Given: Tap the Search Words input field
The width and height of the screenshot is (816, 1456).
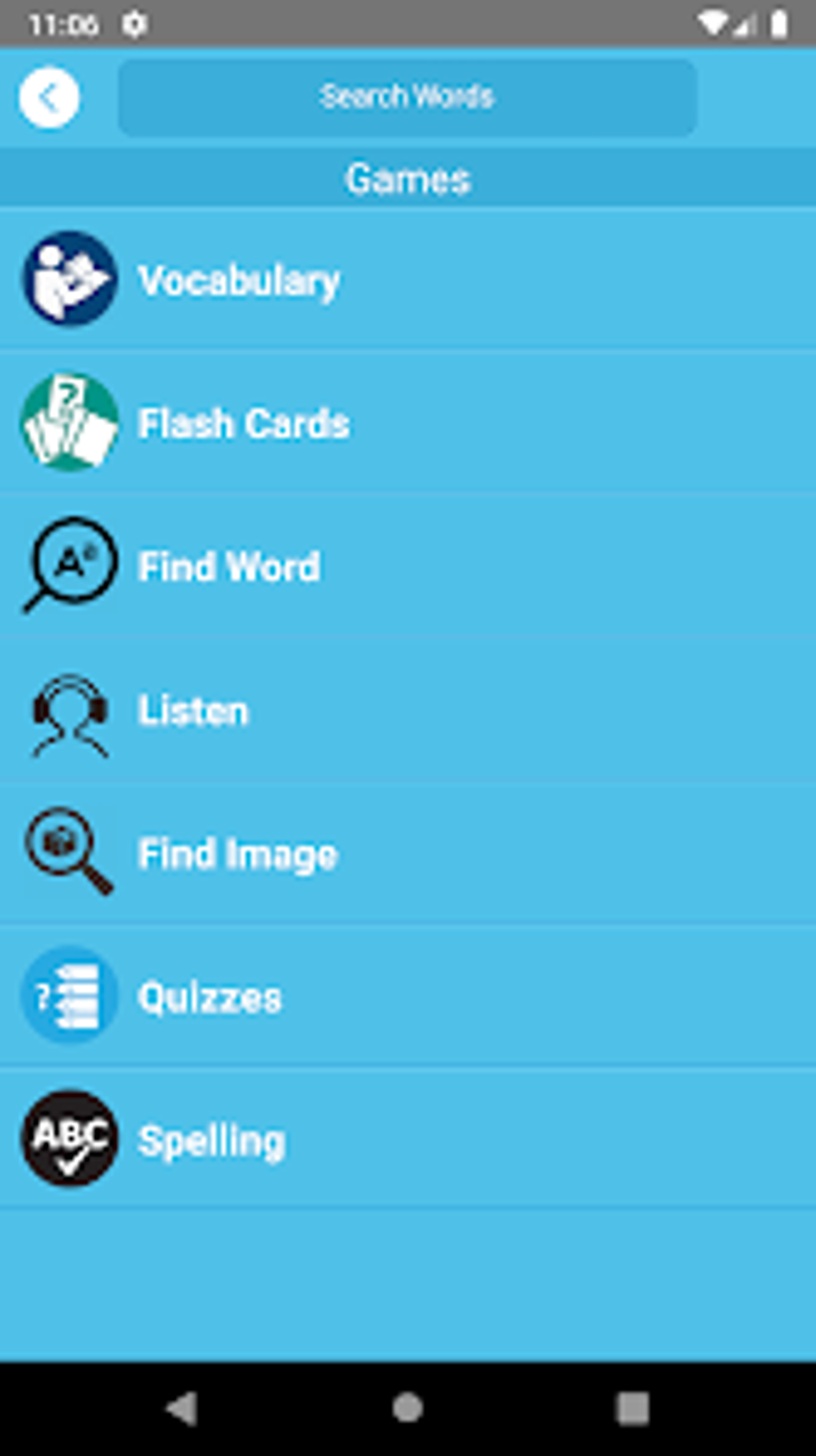Looking at the screenshot, I should (408, 96).
